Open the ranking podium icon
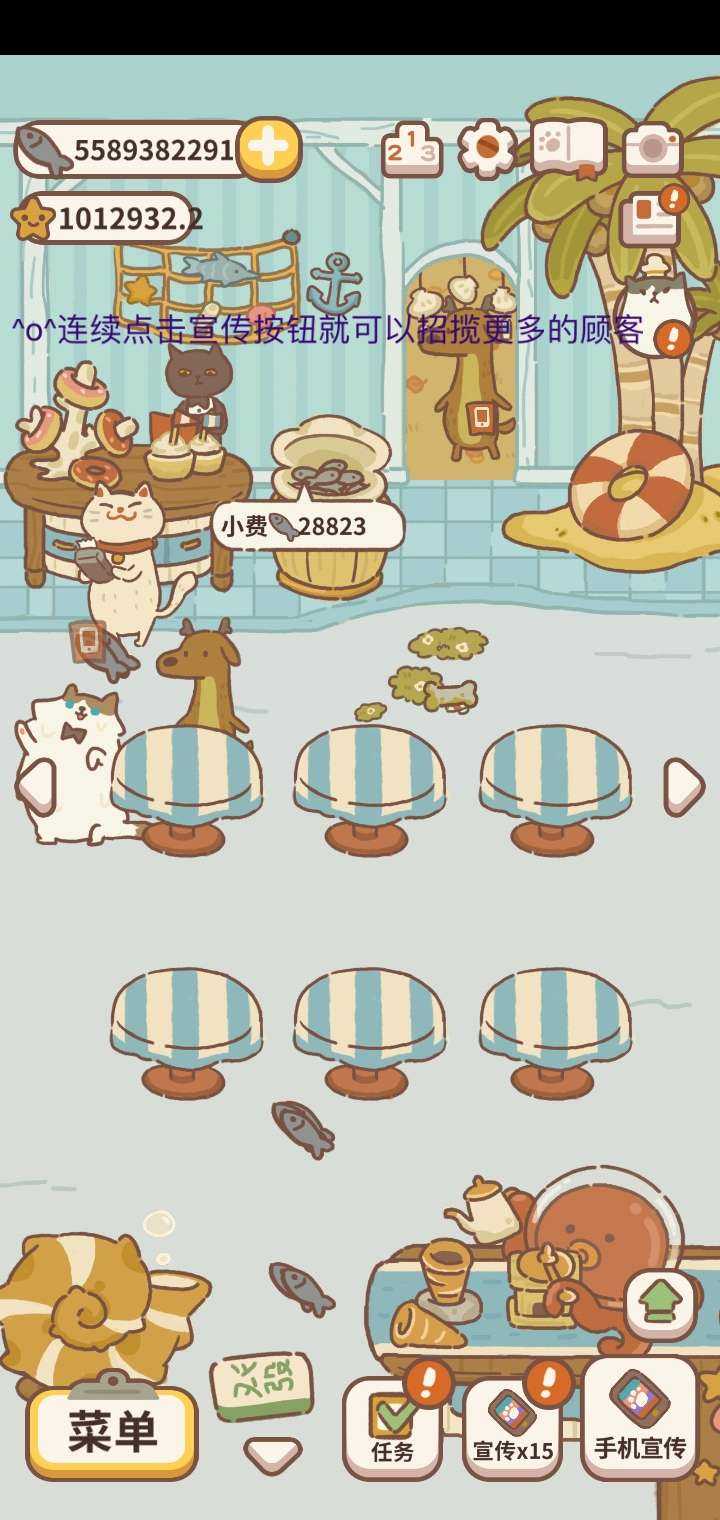 411,150
